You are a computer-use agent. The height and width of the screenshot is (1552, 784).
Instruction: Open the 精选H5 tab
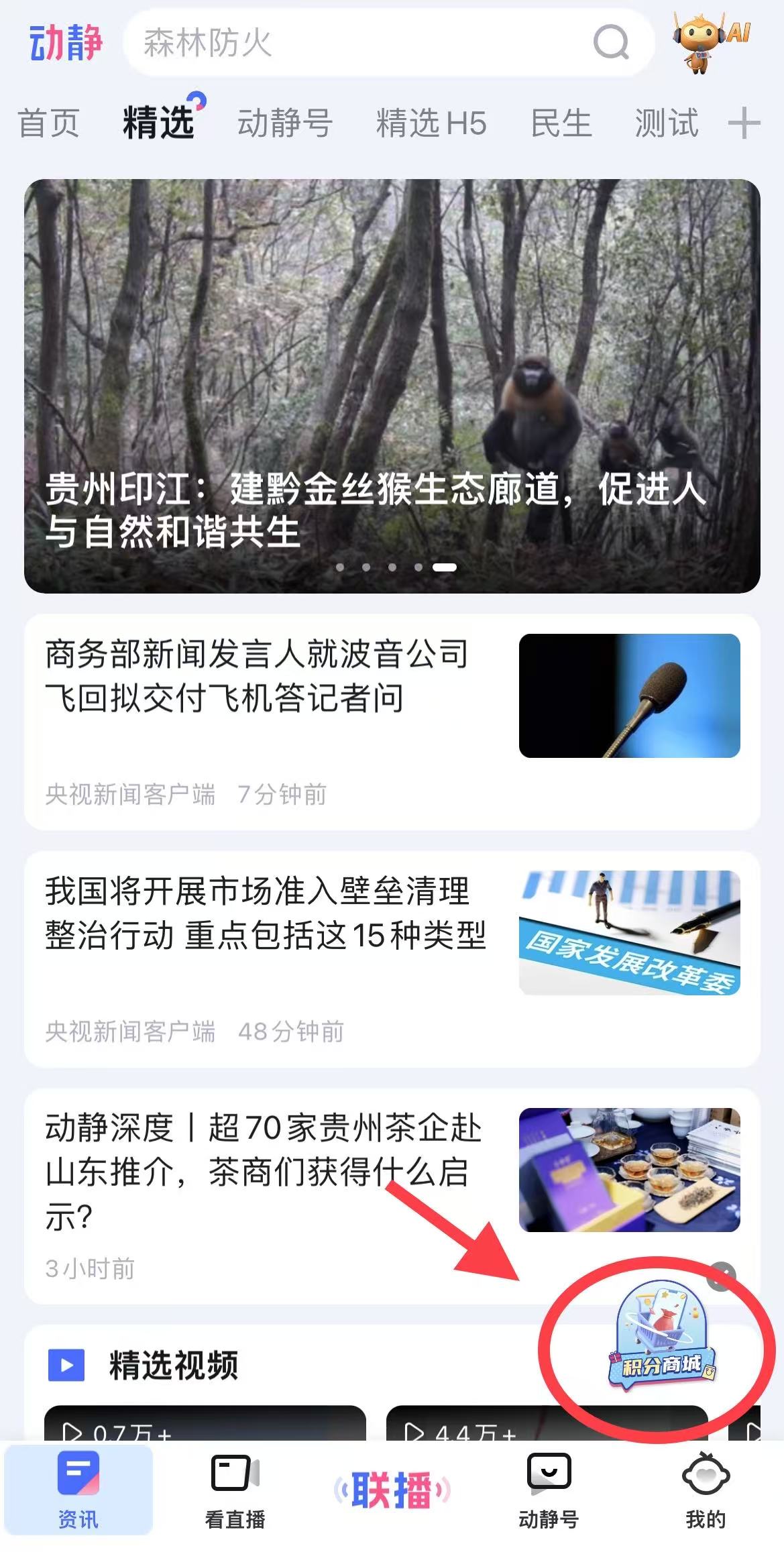click(431, 123)
